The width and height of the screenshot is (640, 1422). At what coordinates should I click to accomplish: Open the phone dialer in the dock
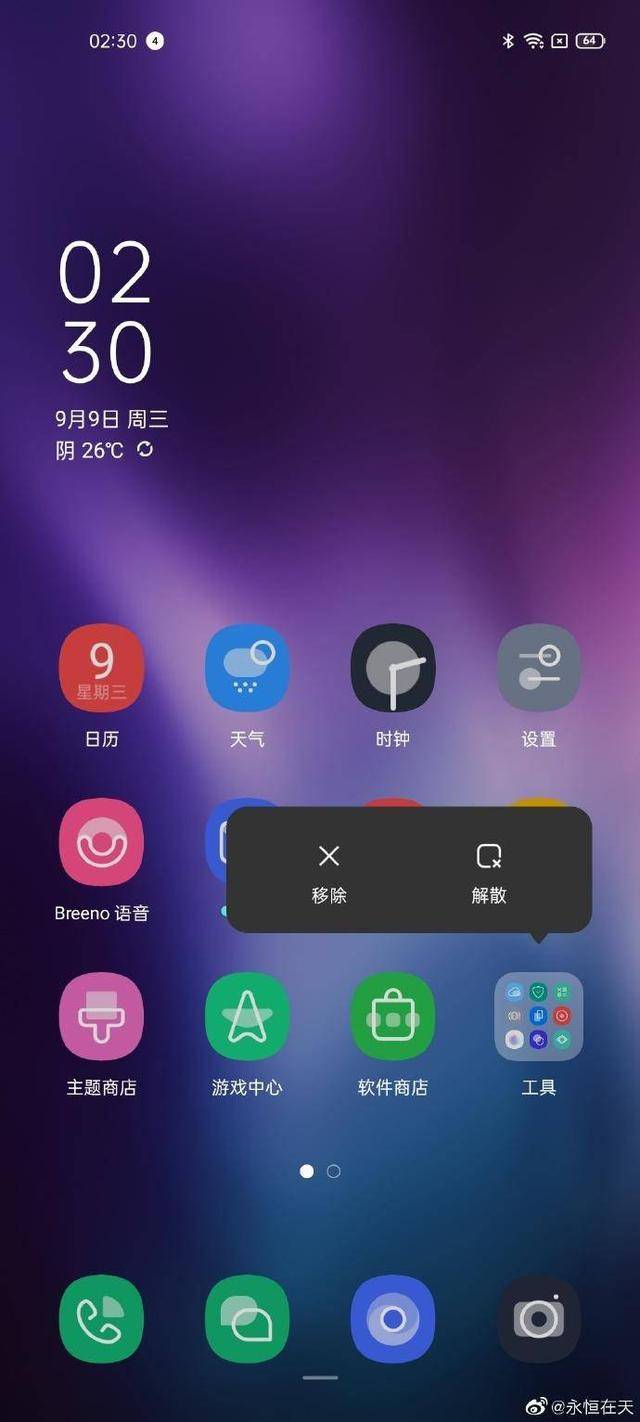[101, 1318]
